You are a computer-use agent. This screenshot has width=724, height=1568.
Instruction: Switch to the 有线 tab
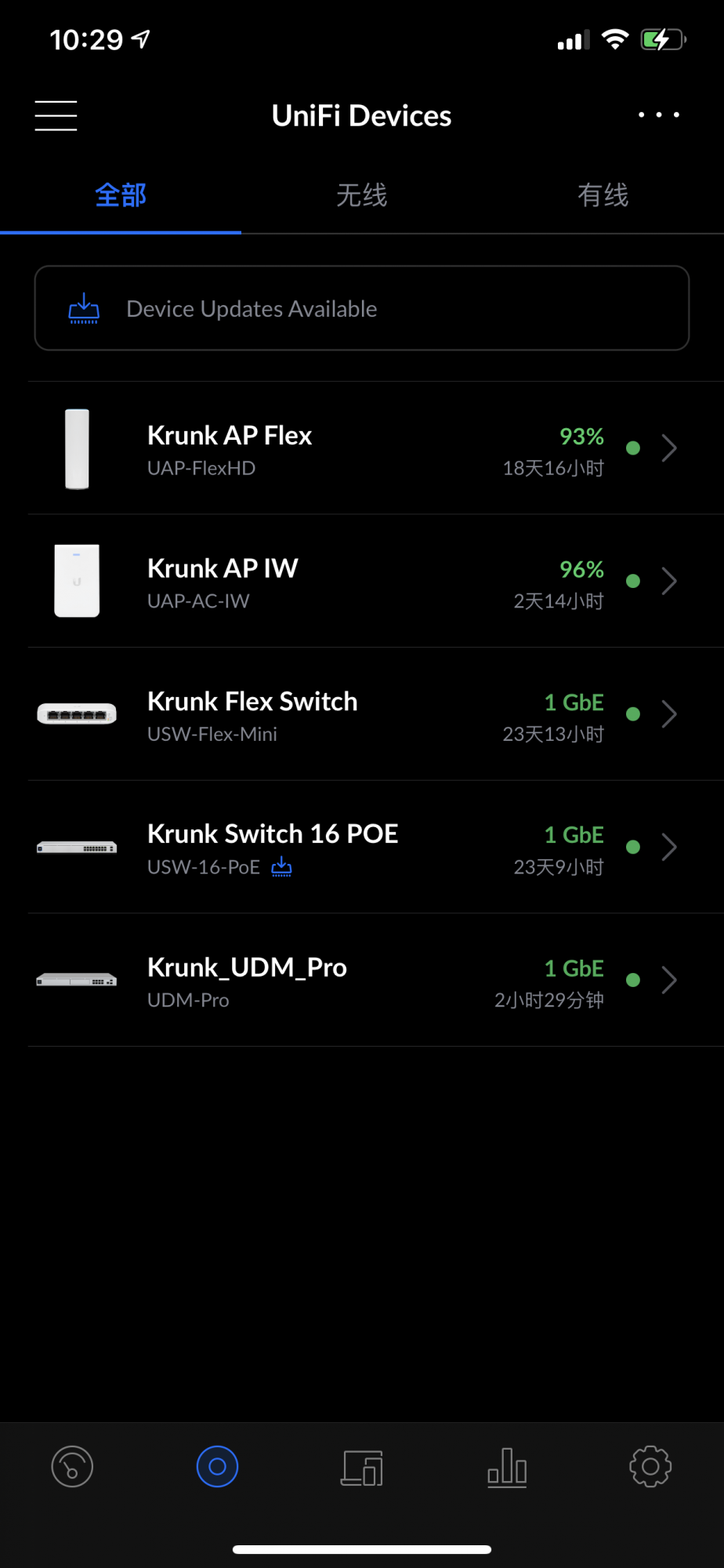(603, 195)
